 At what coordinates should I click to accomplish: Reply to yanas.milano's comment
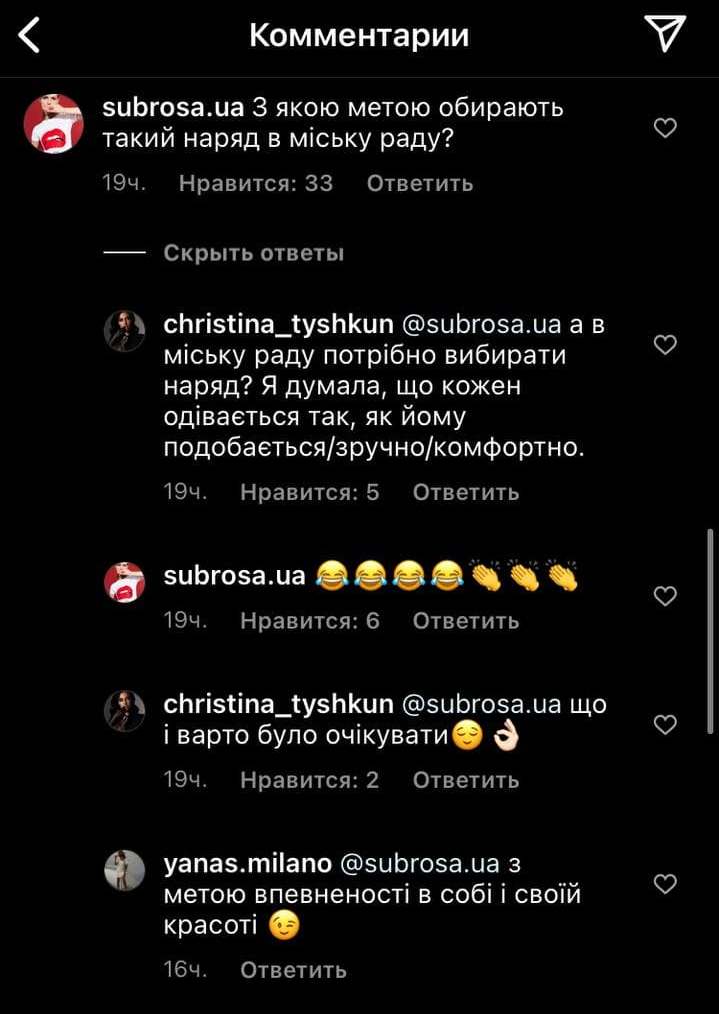[x=294, y=970]
